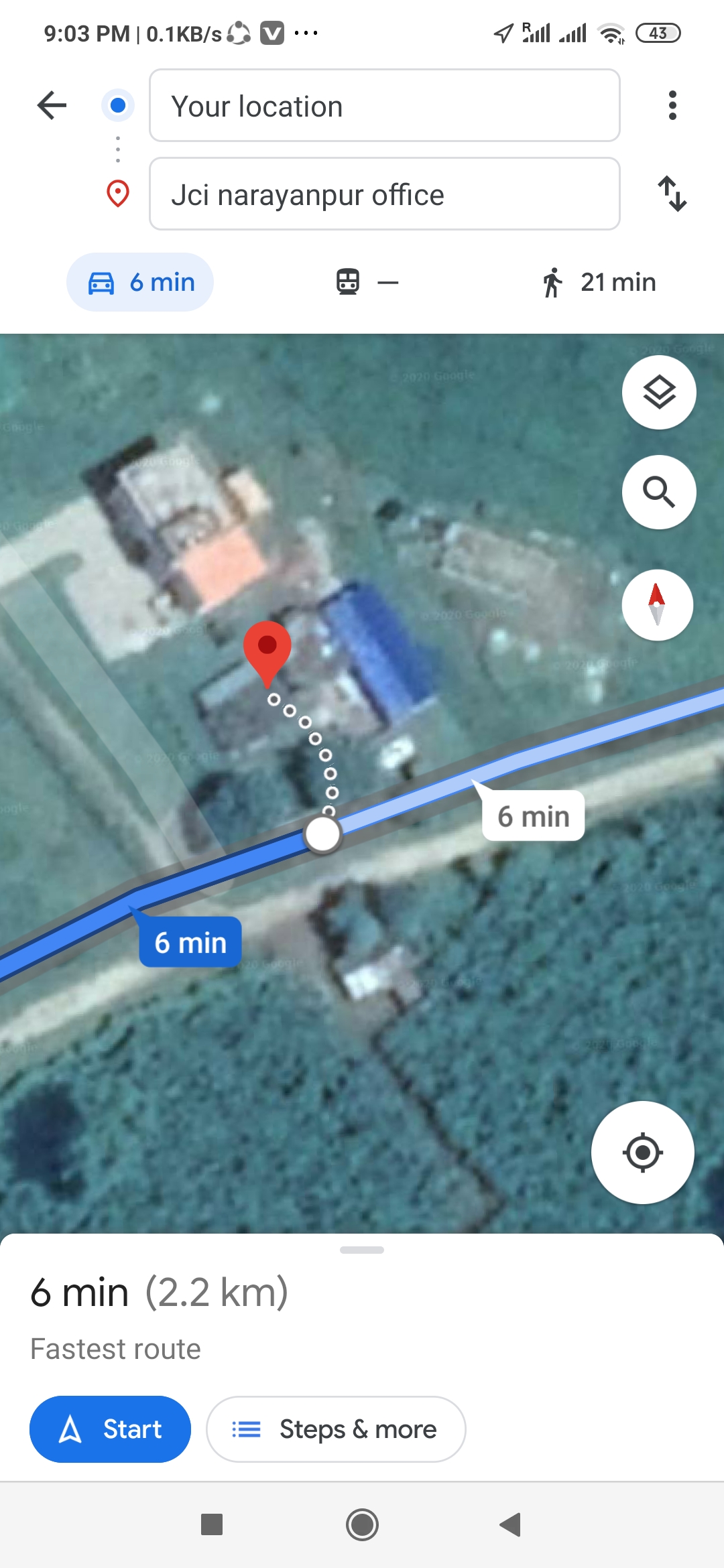Center map on my current location

642,1153
